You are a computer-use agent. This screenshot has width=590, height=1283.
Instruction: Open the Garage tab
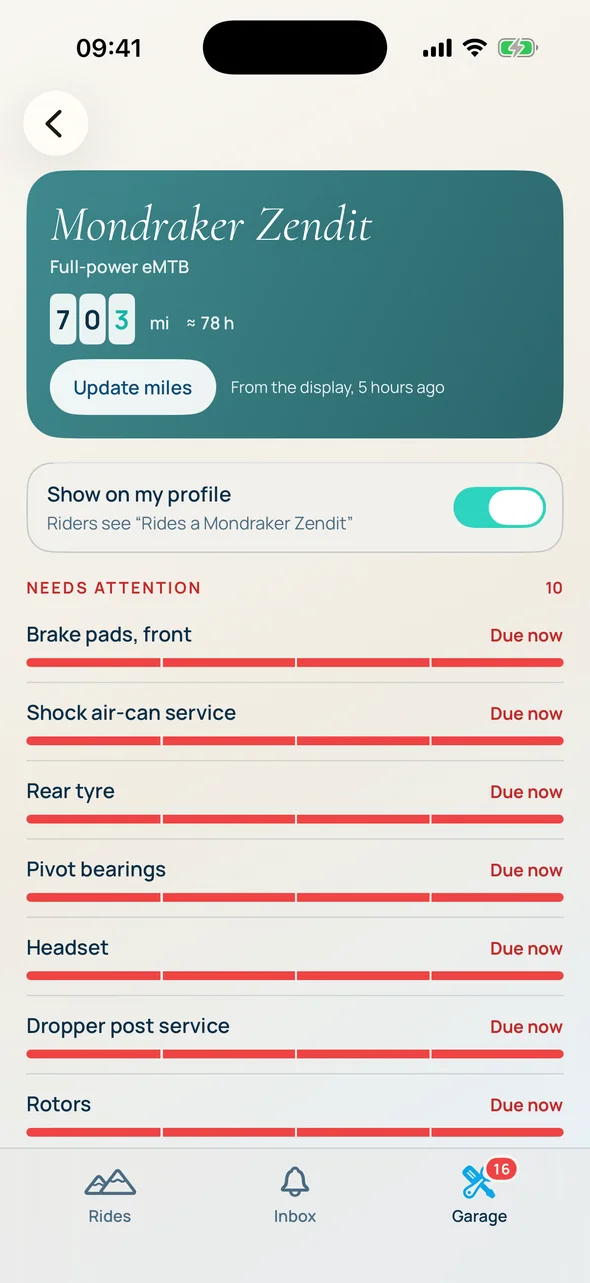pyautogui.click(x=480, y=1195)
